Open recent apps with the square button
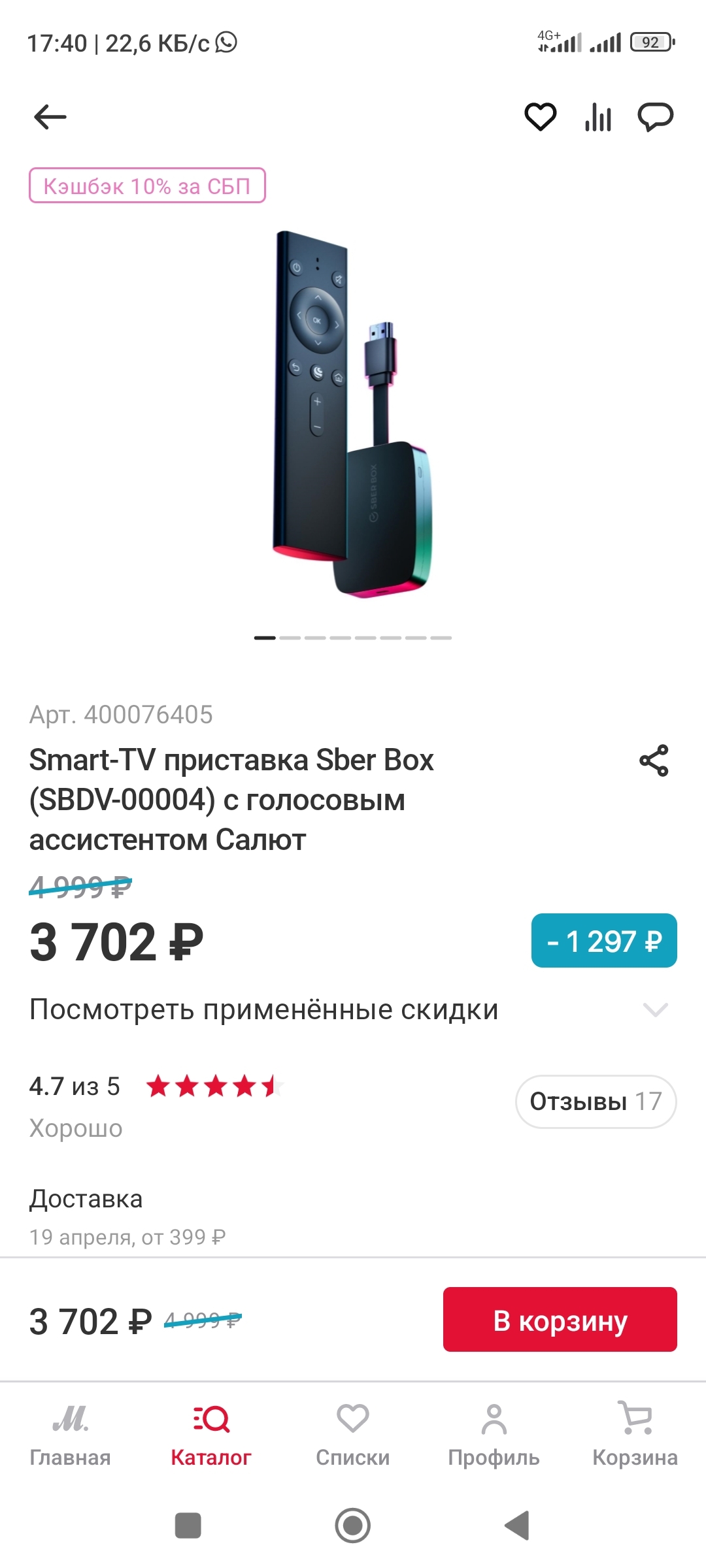706x1568 pixels. tap(188, 1526)
